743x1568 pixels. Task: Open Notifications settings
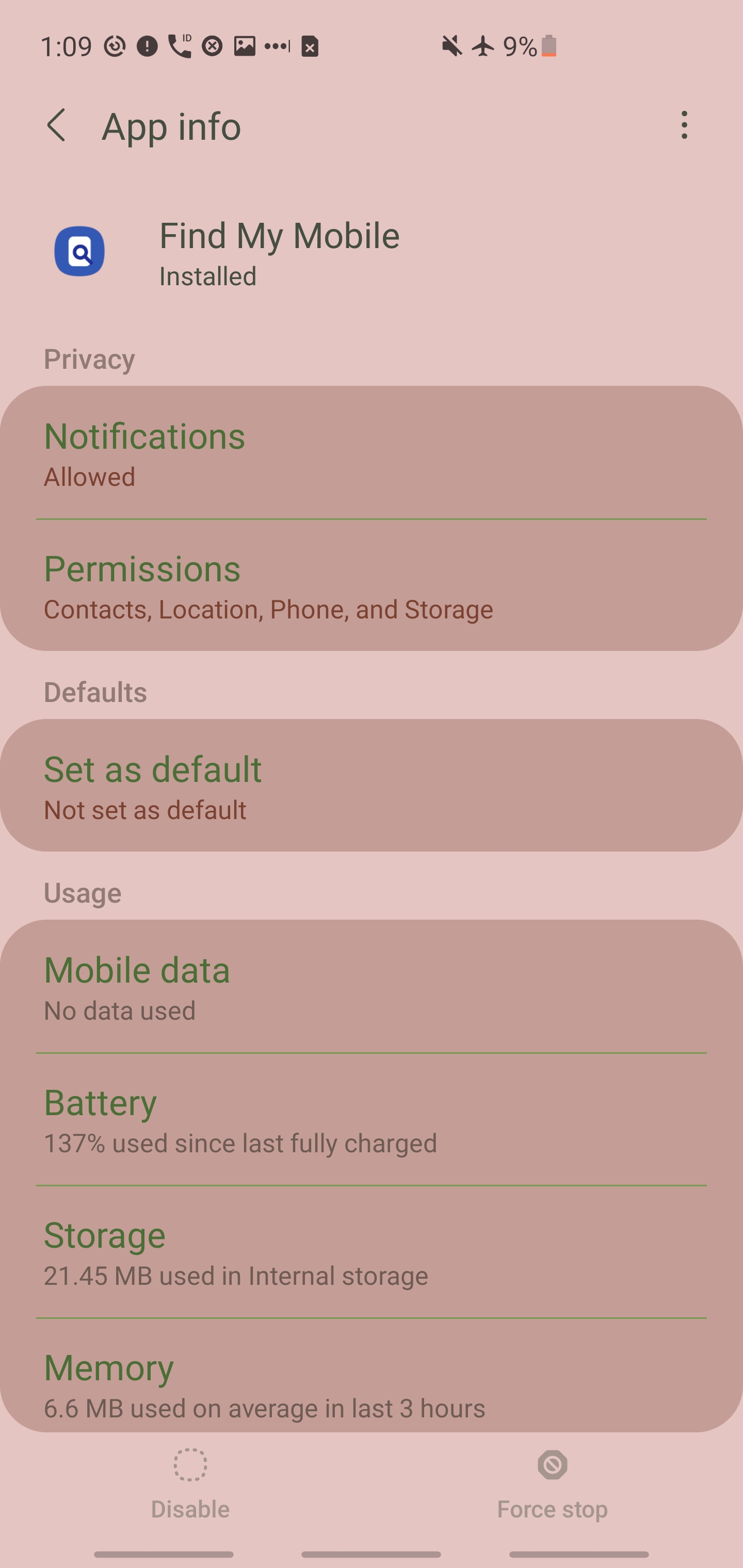tap(370, 453)
